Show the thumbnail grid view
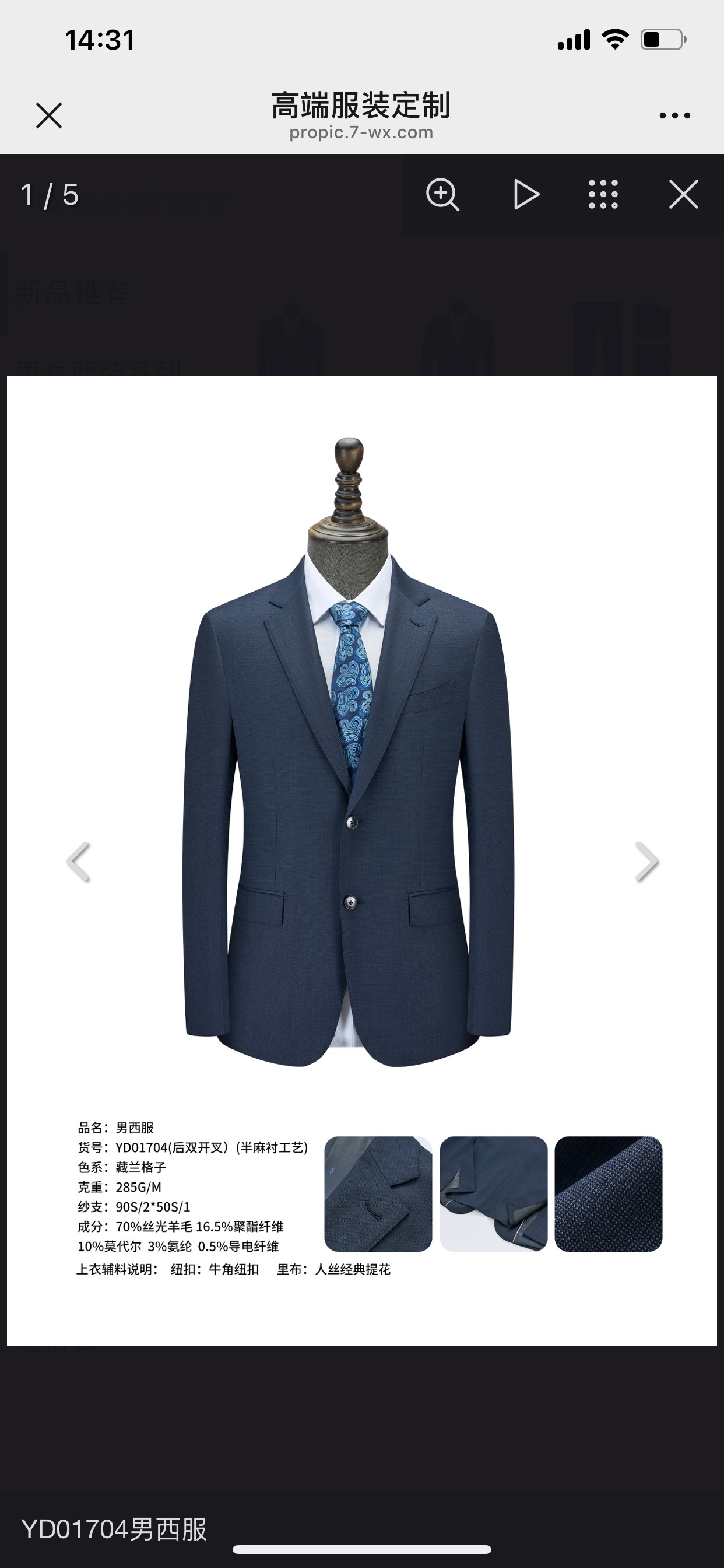Viewport: 724px width, 1568px height. point(603,195)
